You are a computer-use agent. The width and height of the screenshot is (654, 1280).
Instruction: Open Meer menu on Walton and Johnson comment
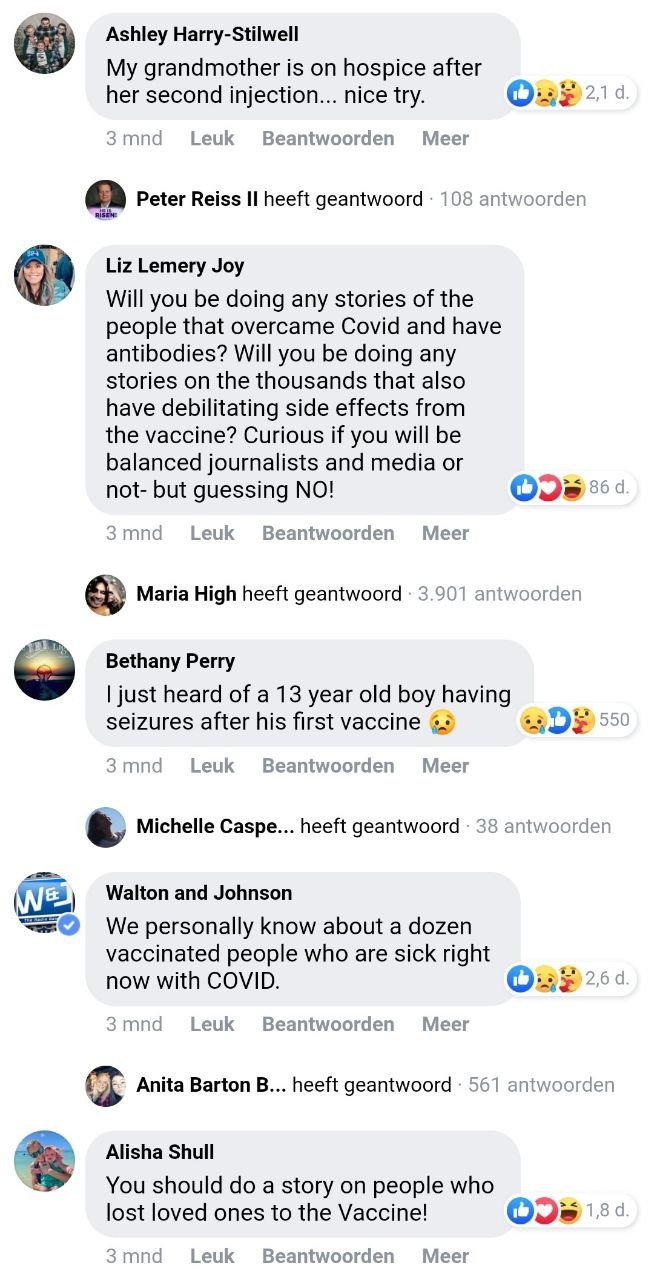point(445,1024)
